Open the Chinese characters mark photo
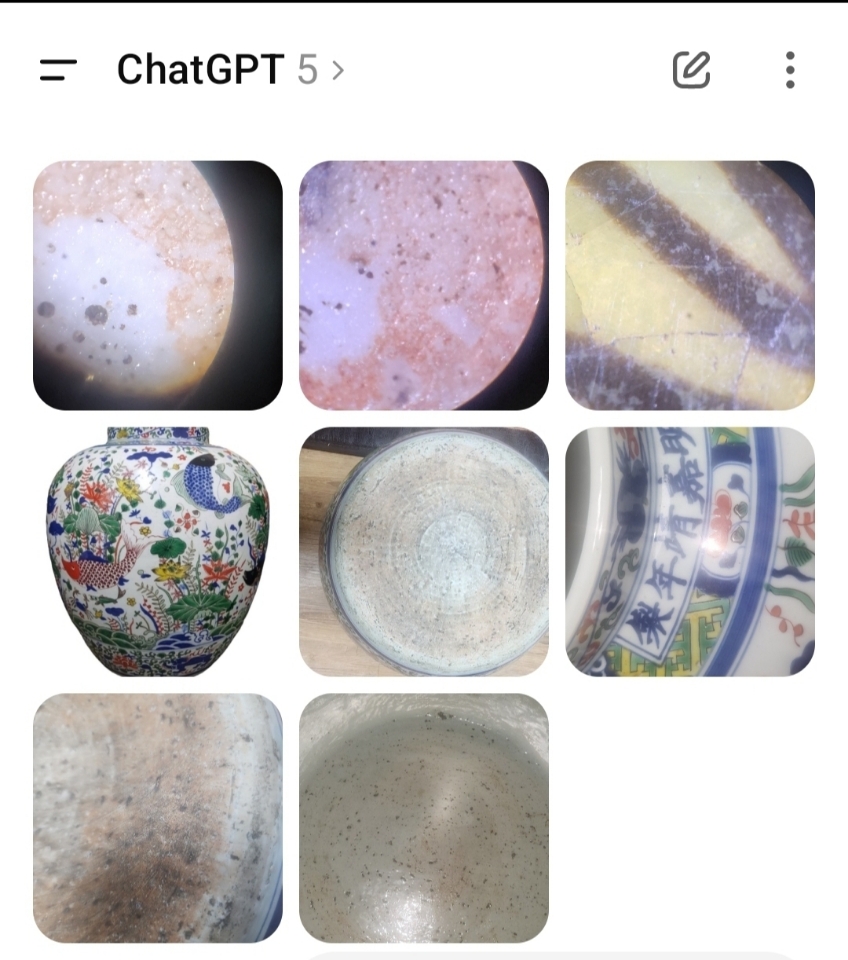The width and height of the screenshot is (848, 960). coord(690,552)
